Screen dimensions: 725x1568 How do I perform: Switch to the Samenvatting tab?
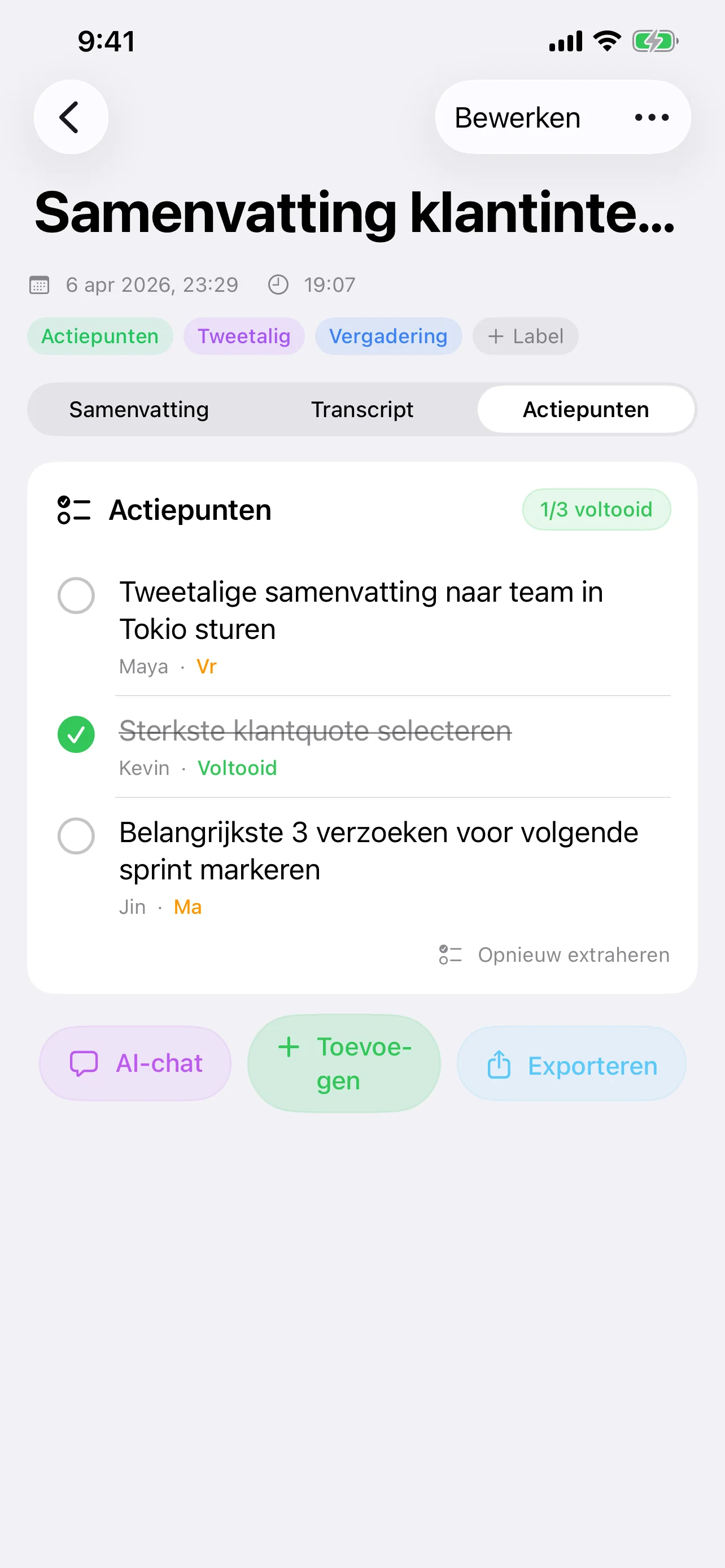[139, 409]
